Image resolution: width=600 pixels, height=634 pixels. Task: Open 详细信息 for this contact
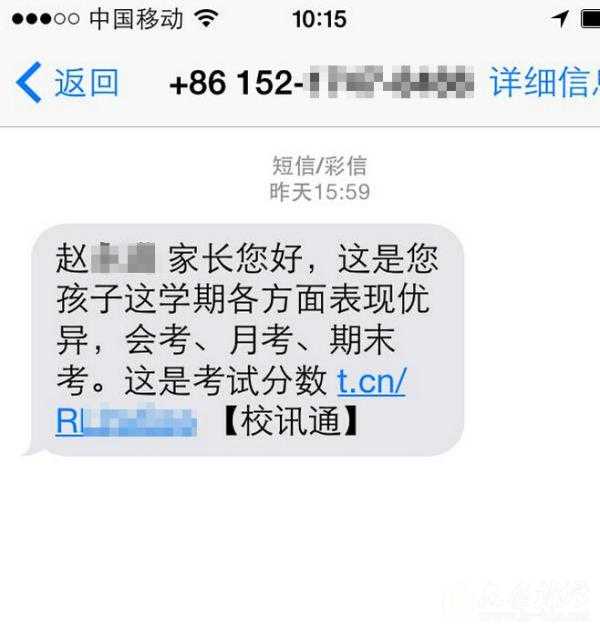pyautogui.click(x=544, y=84)
